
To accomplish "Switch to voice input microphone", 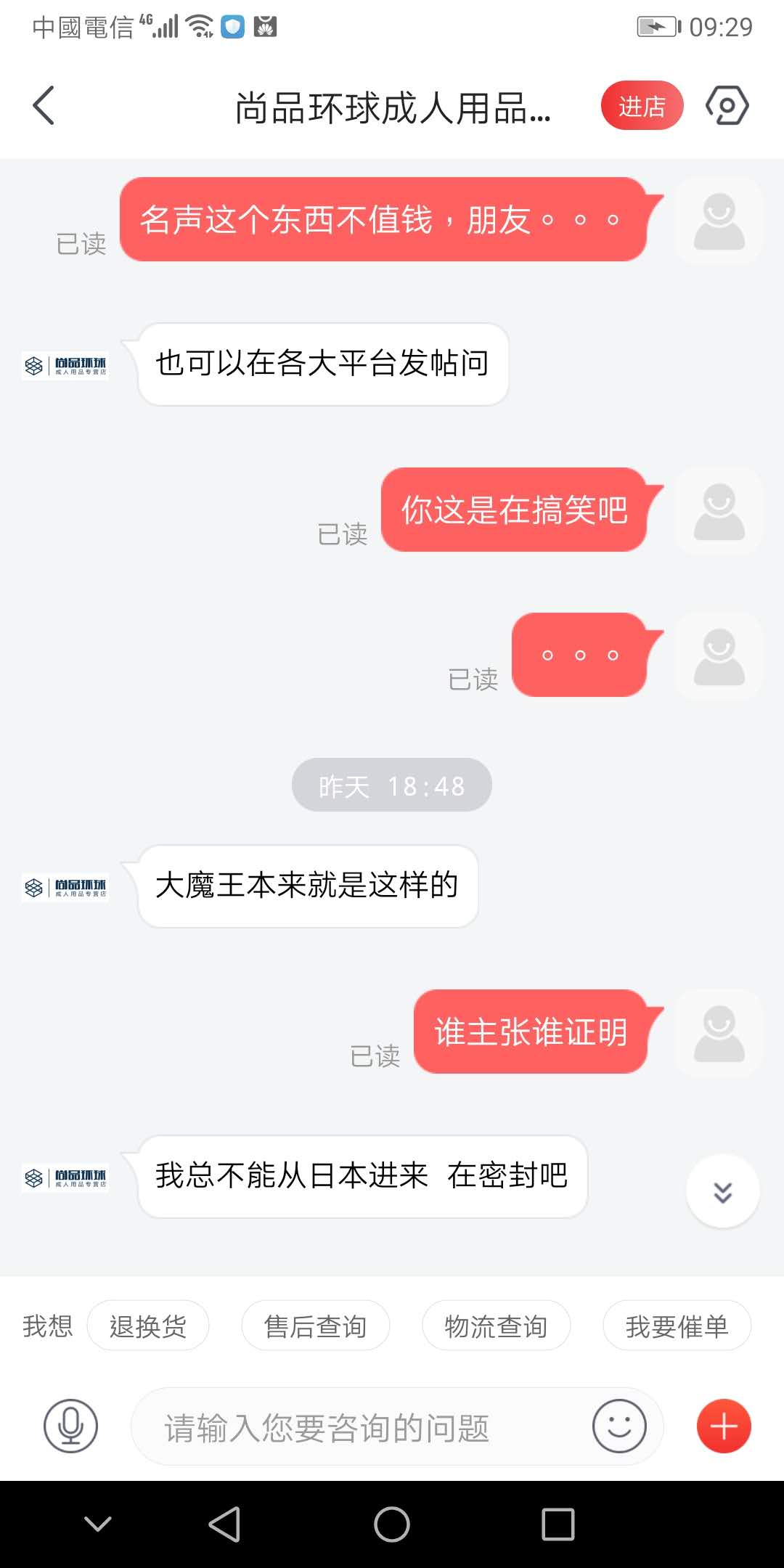I will pyautogui.click(x=70, y=1426).
